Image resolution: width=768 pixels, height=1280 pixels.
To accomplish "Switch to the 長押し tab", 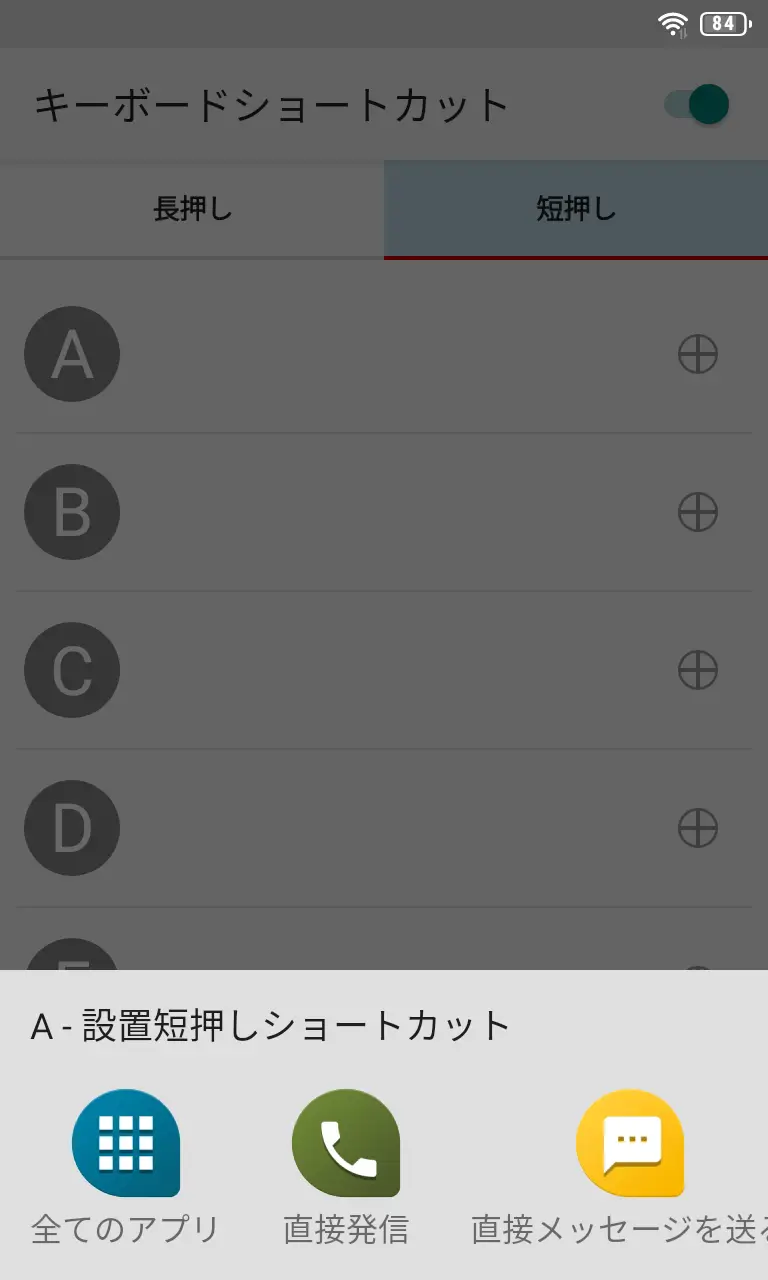I will (192, 210).
